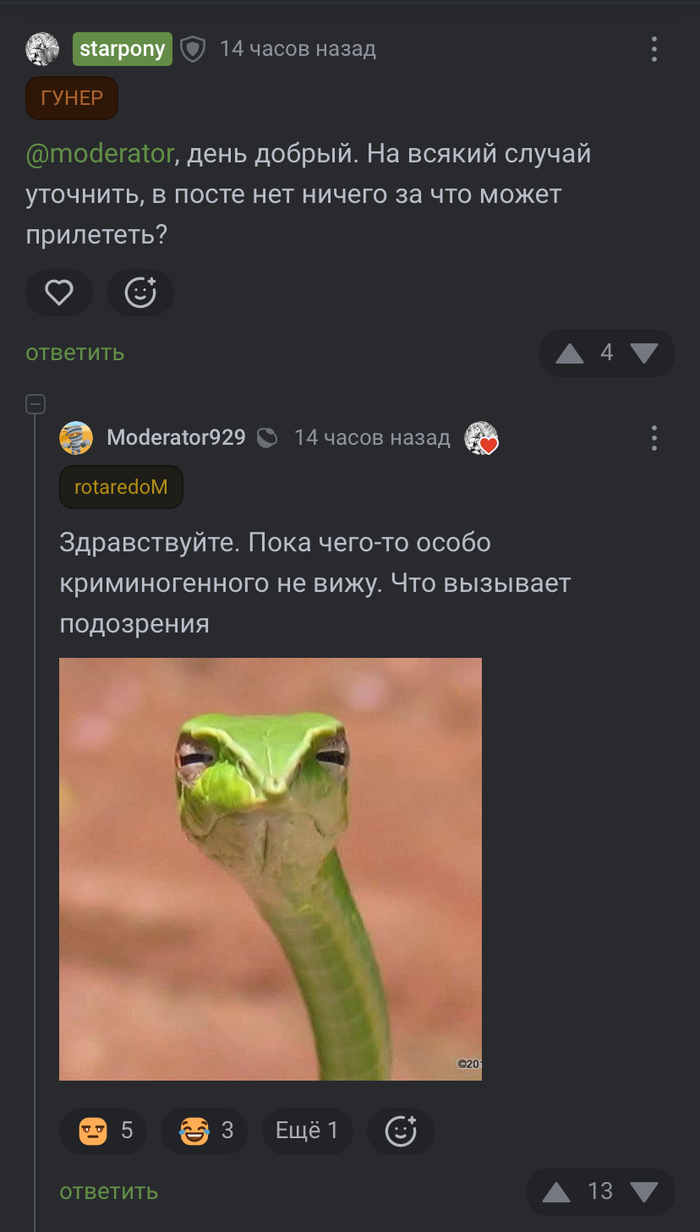700x1232 pixels.
Task: Upvote Moderator929's reply
Action: point(557,1192)
